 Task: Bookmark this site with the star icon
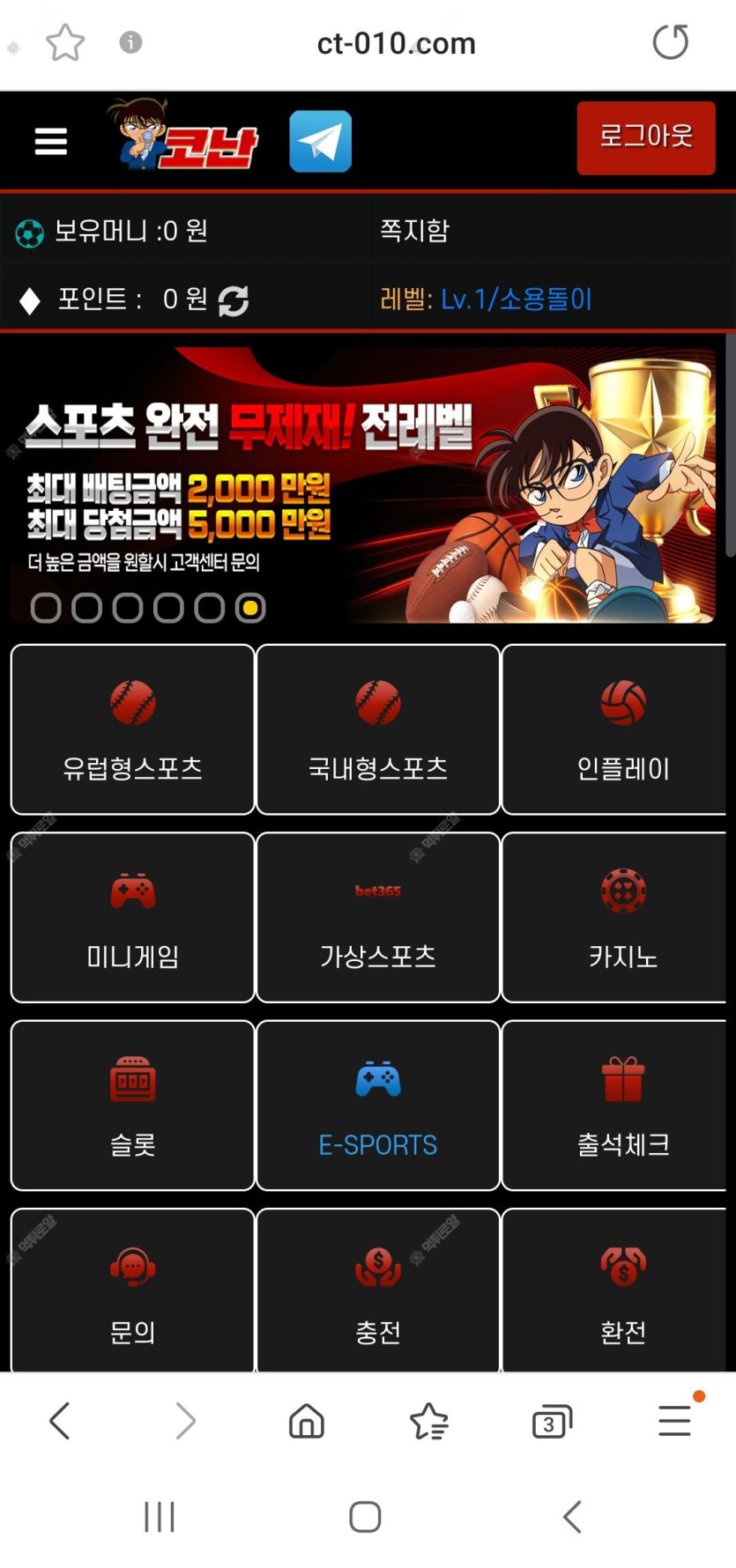coord(65,42)
